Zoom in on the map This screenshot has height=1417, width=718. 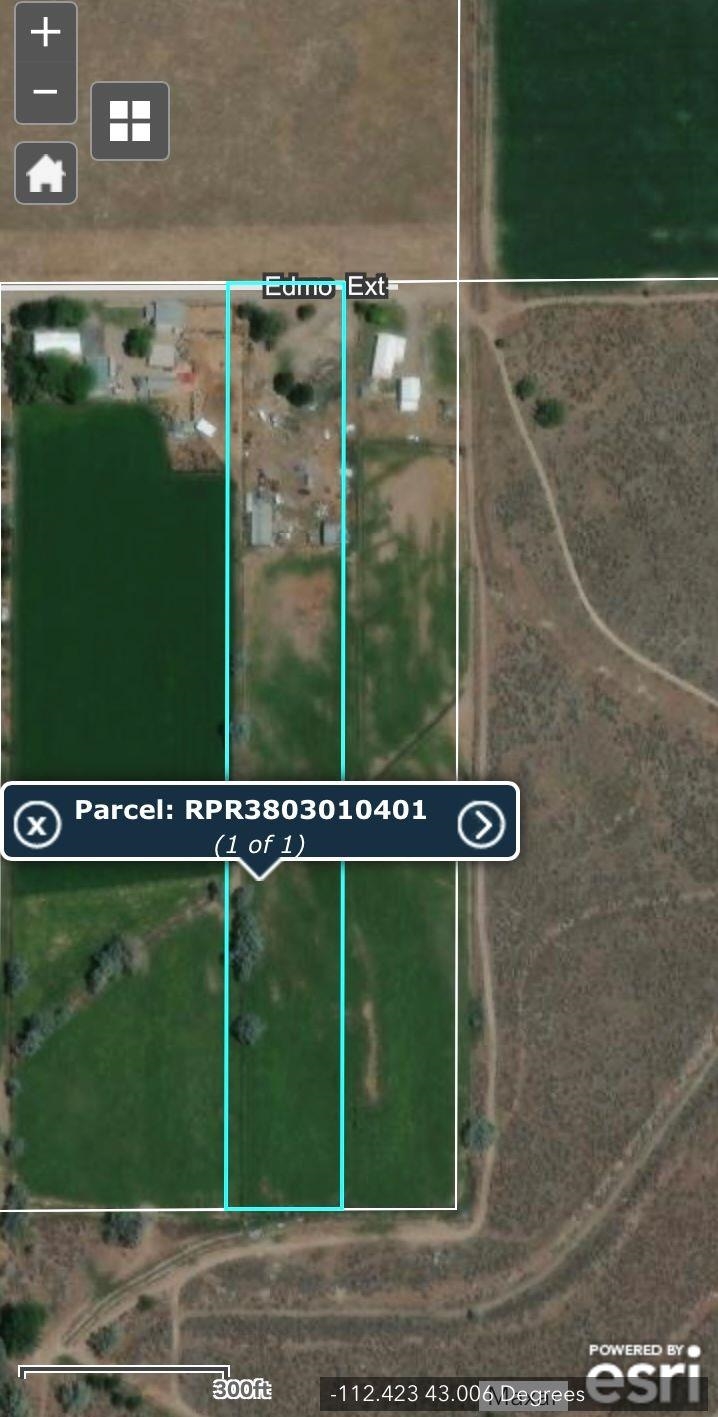(45, 33)
